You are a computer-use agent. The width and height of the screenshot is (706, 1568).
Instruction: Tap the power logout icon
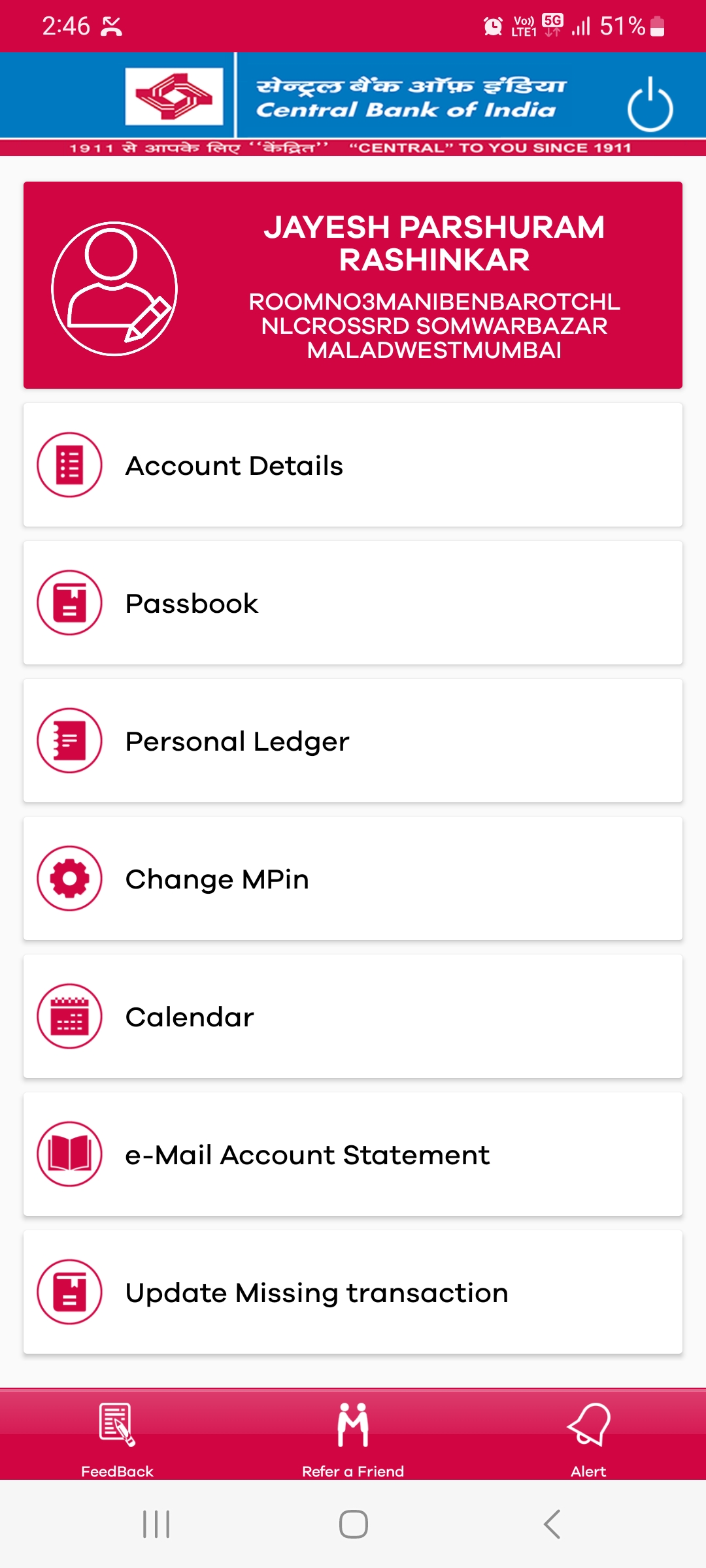click(650, 105)
